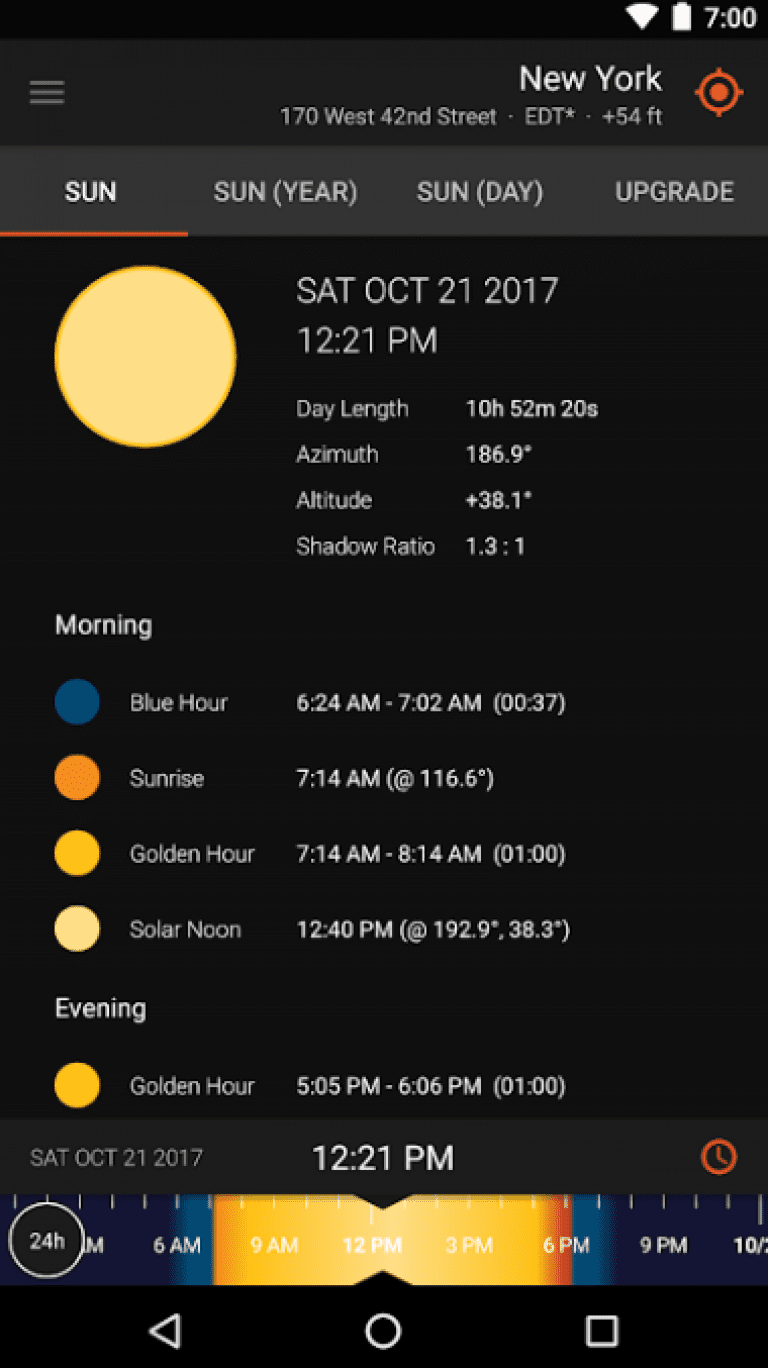Toggle altitude display by tapping +54 ft
The height and width of the screenshot is (1368, 768).
click(631, 116)
